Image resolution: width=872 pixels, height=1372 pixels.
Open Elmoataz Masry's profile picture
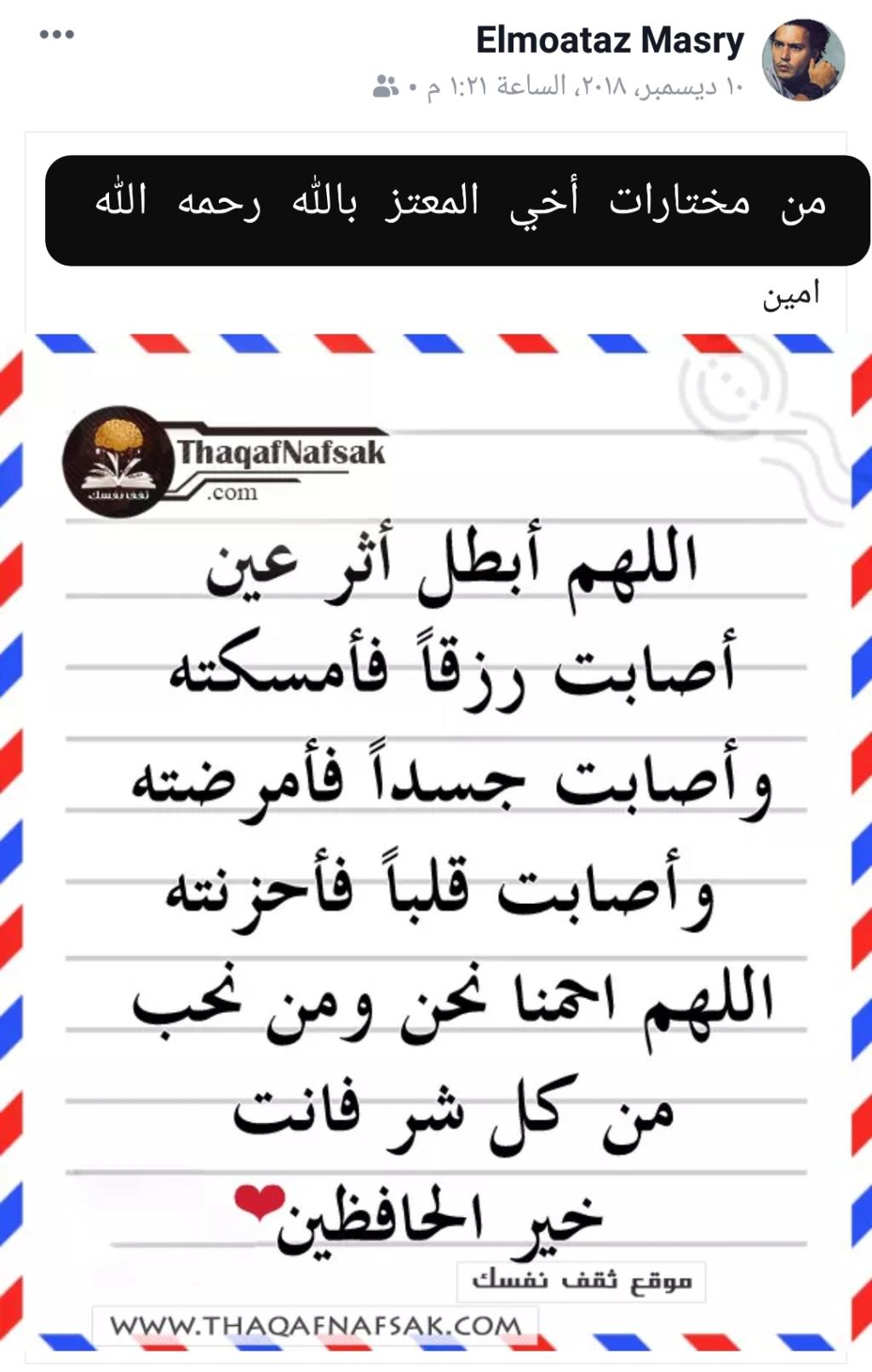802,60
